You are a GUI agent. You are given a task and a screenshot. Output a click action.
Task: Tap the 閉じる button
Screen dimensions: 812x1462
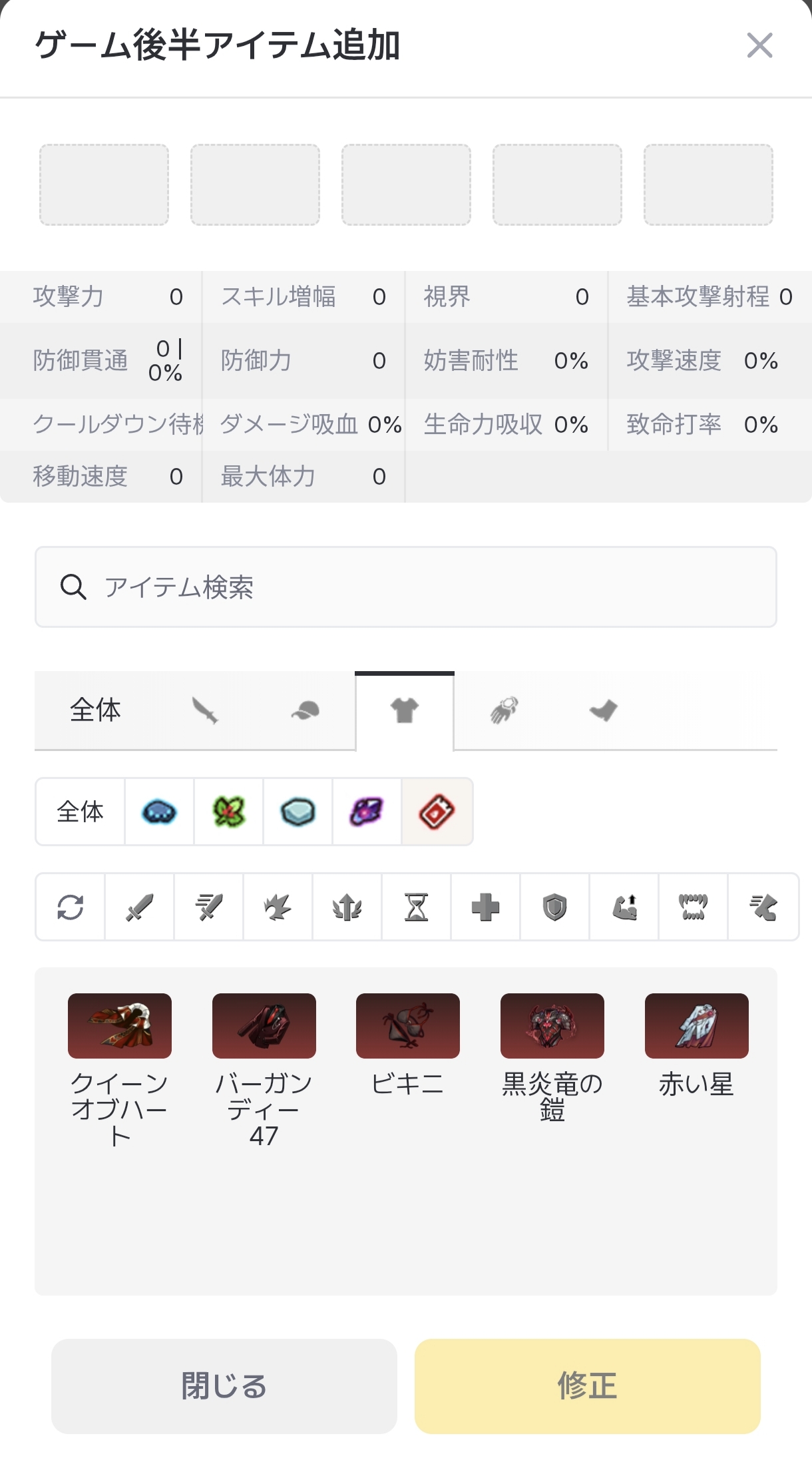(224, 1386)
